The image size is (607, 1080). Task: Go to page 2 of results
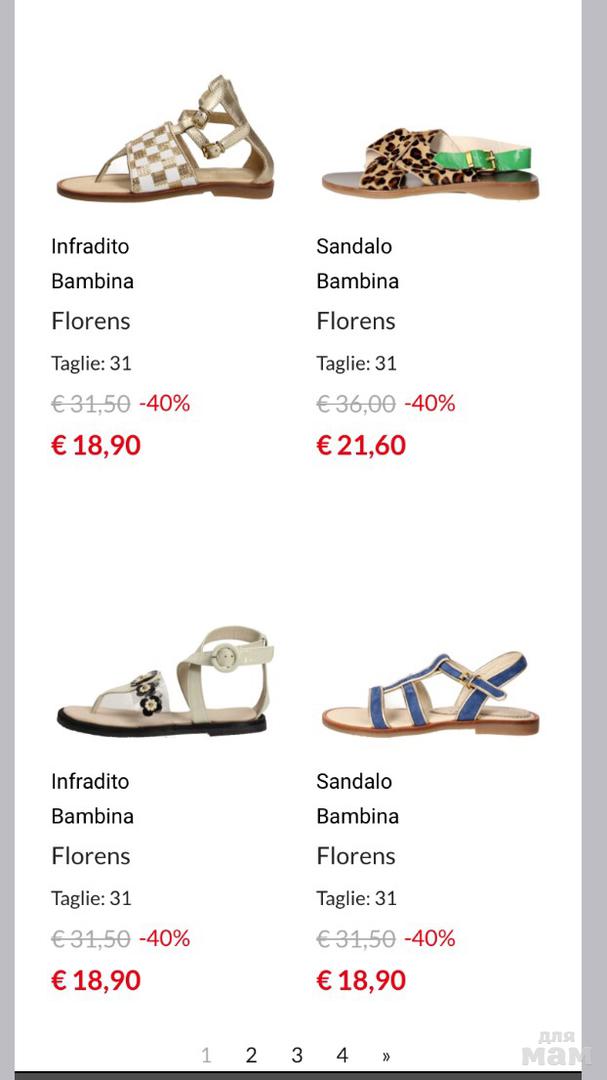(x=251, y=1055)
